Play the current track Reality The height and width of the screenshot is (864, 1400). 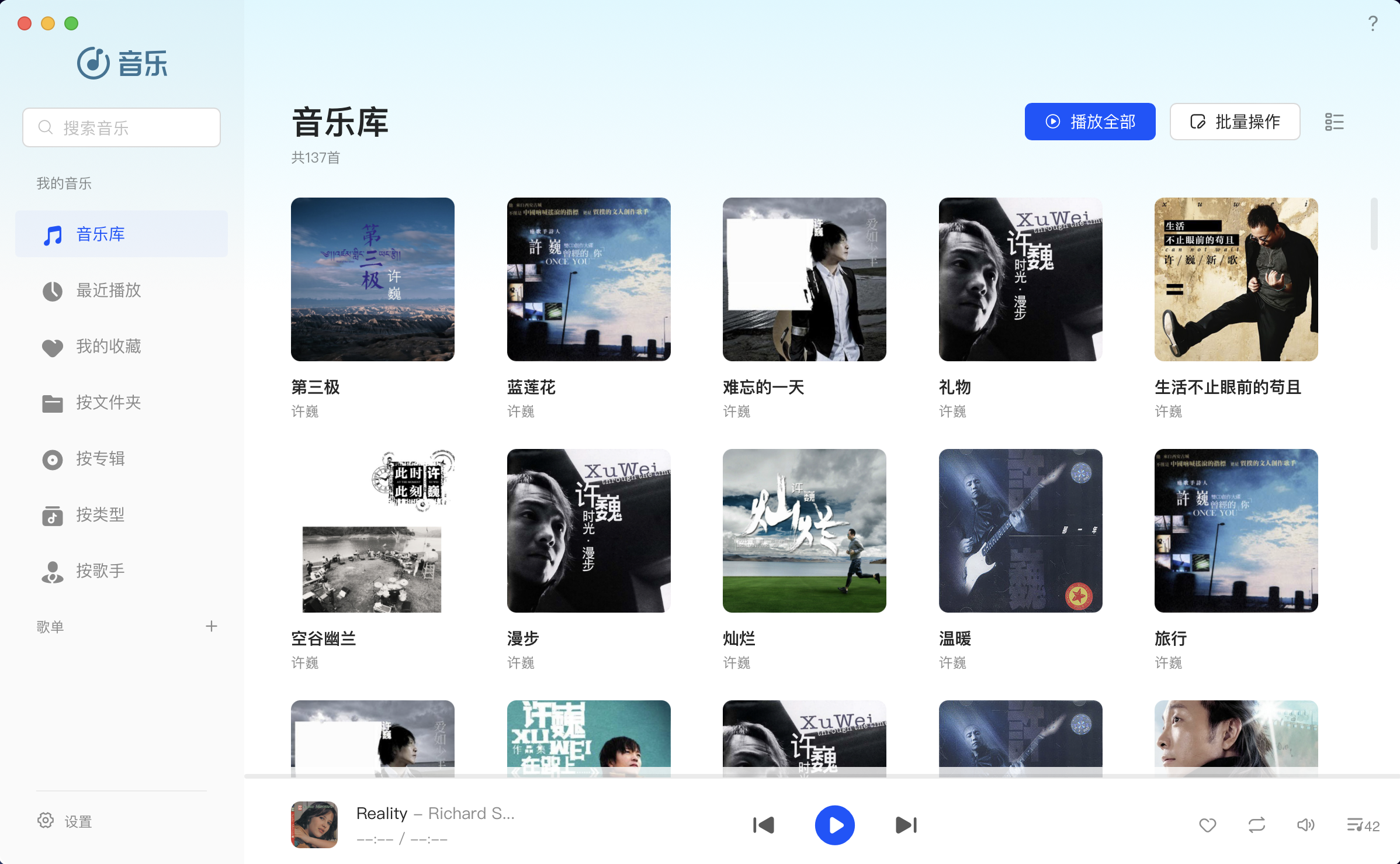(834, 825)
